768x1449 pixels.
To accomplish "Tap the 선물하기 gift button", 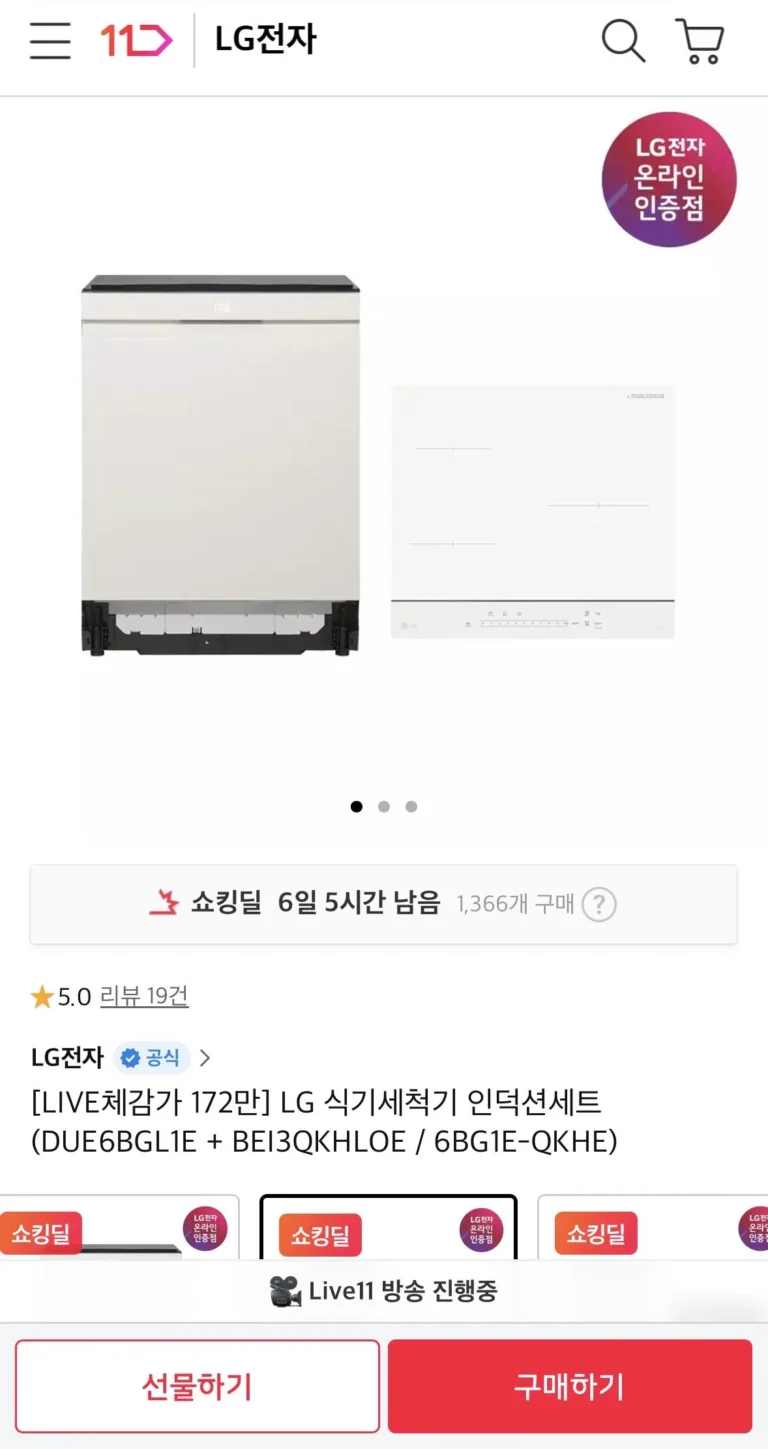I will coord(197,1386).
